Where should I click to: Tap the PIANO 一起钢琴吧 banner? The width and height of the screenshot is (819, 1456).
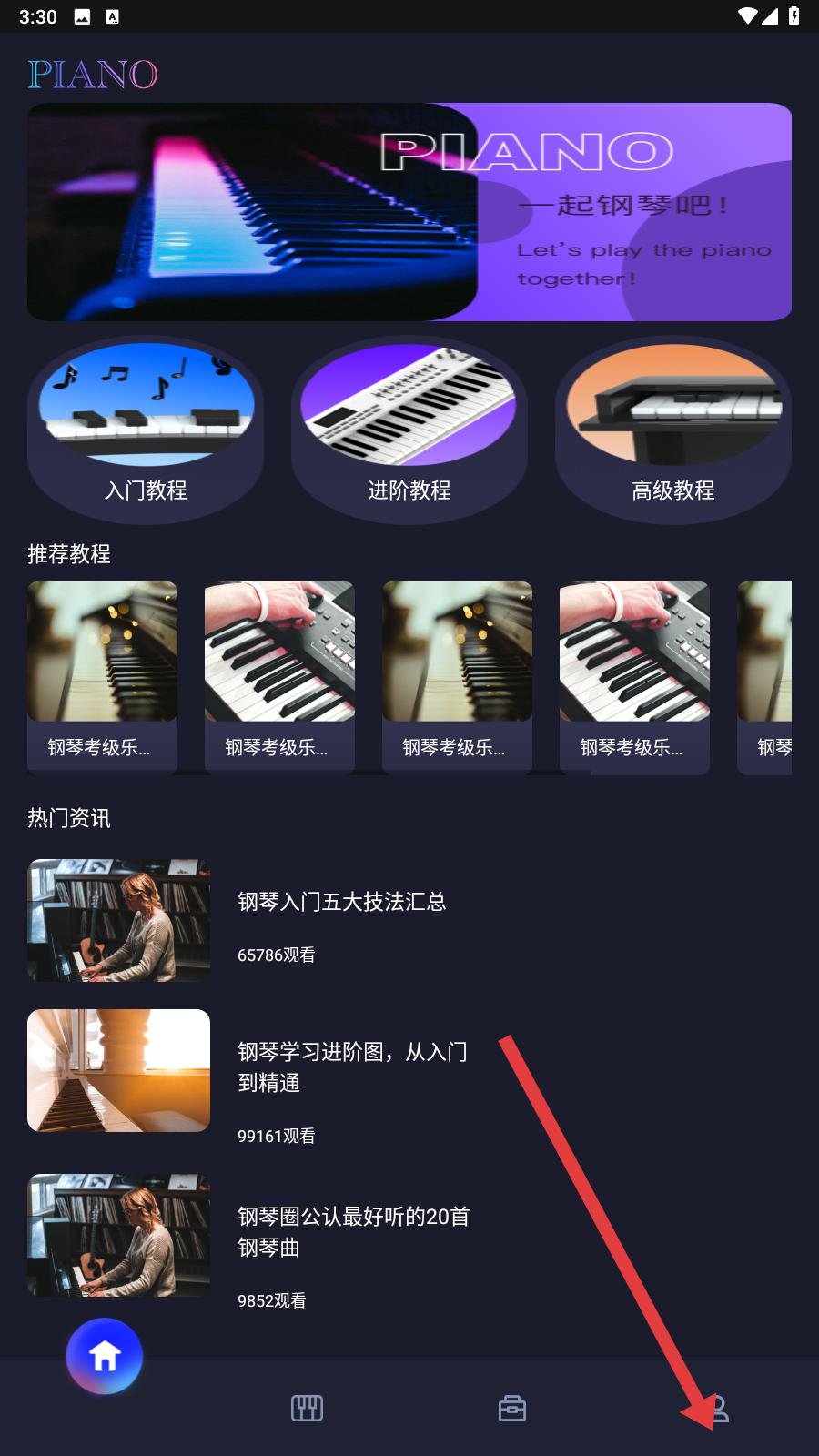[x=409, y=212]
